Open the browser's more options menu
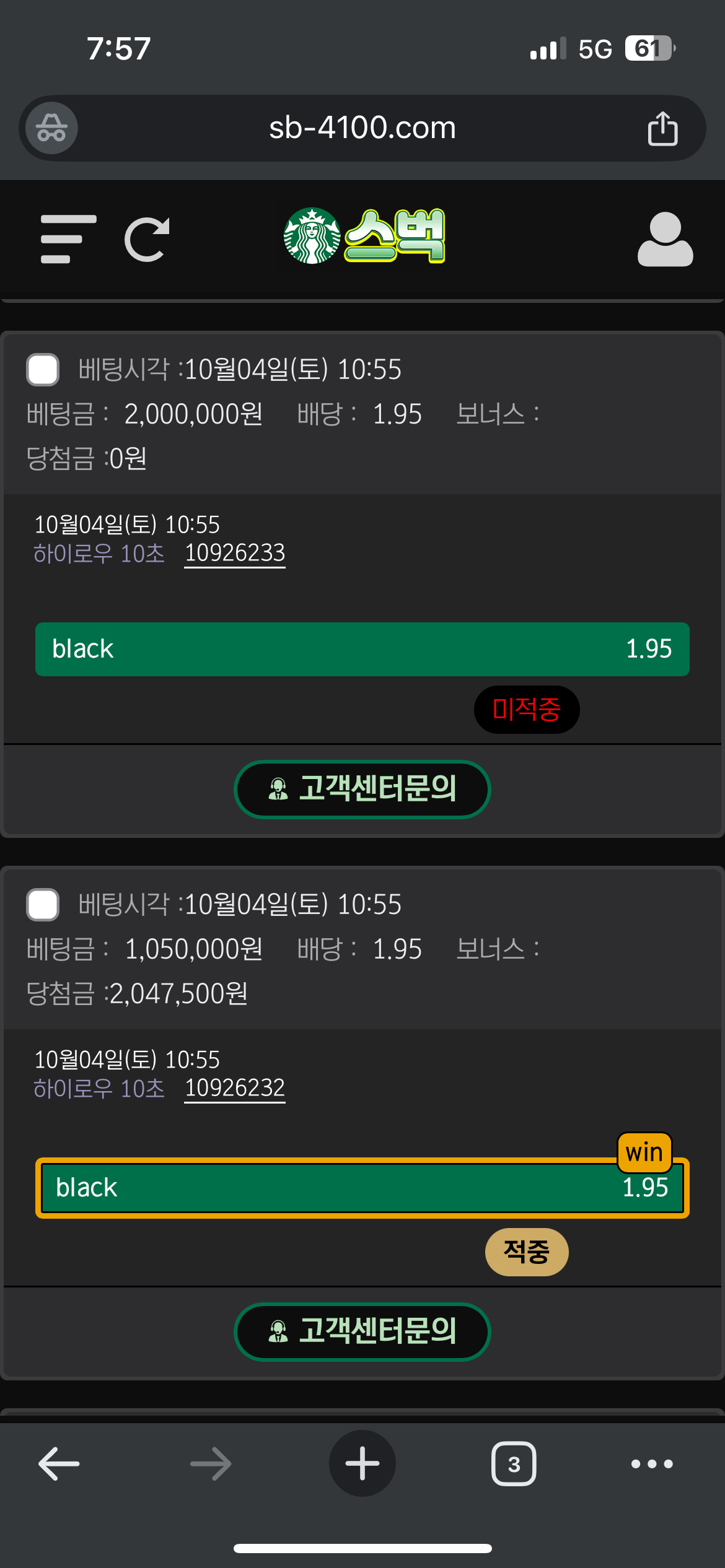 (652, 1464)
